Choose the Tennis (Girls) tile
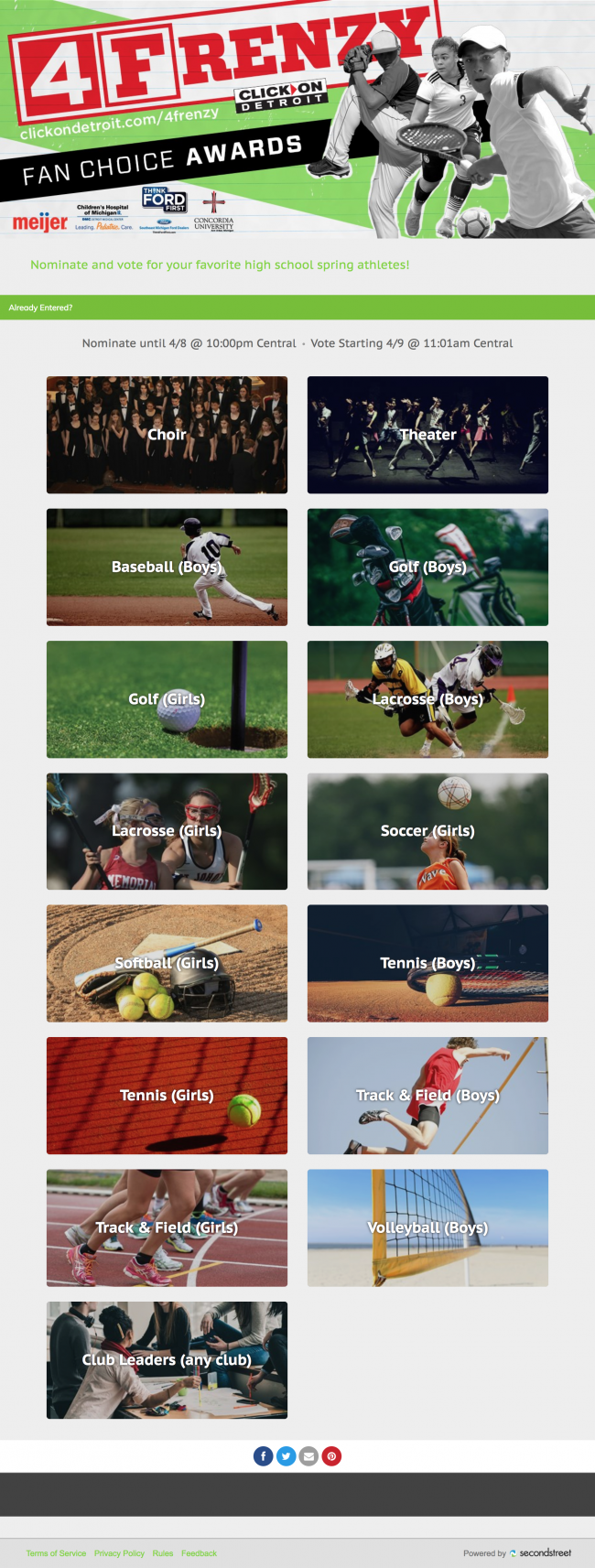Screen dimensions: 595x1568 [167, 1095]
